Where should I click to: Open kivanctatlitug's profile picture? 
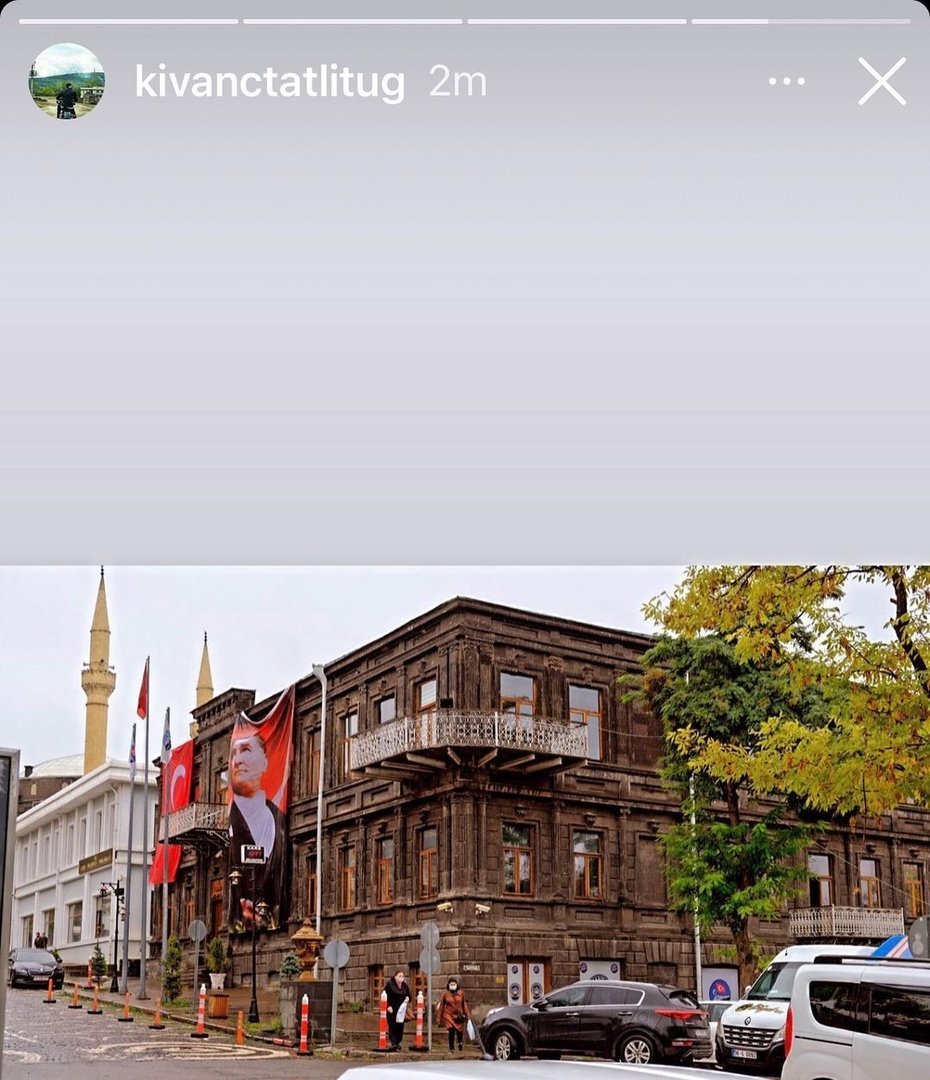point(66,81)
